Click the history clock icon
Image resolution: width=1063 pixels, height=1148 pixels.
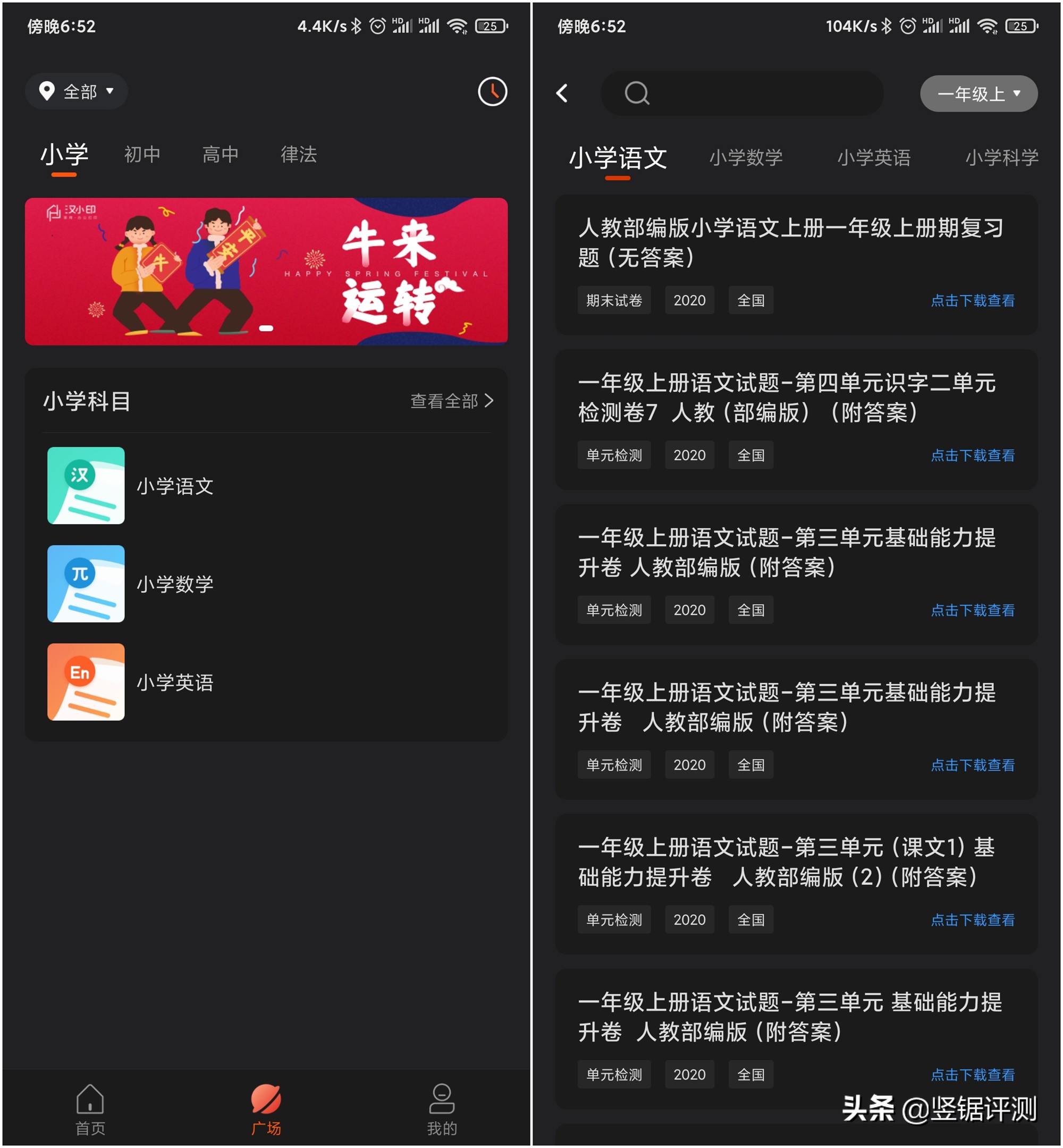[x=492, y=91]
